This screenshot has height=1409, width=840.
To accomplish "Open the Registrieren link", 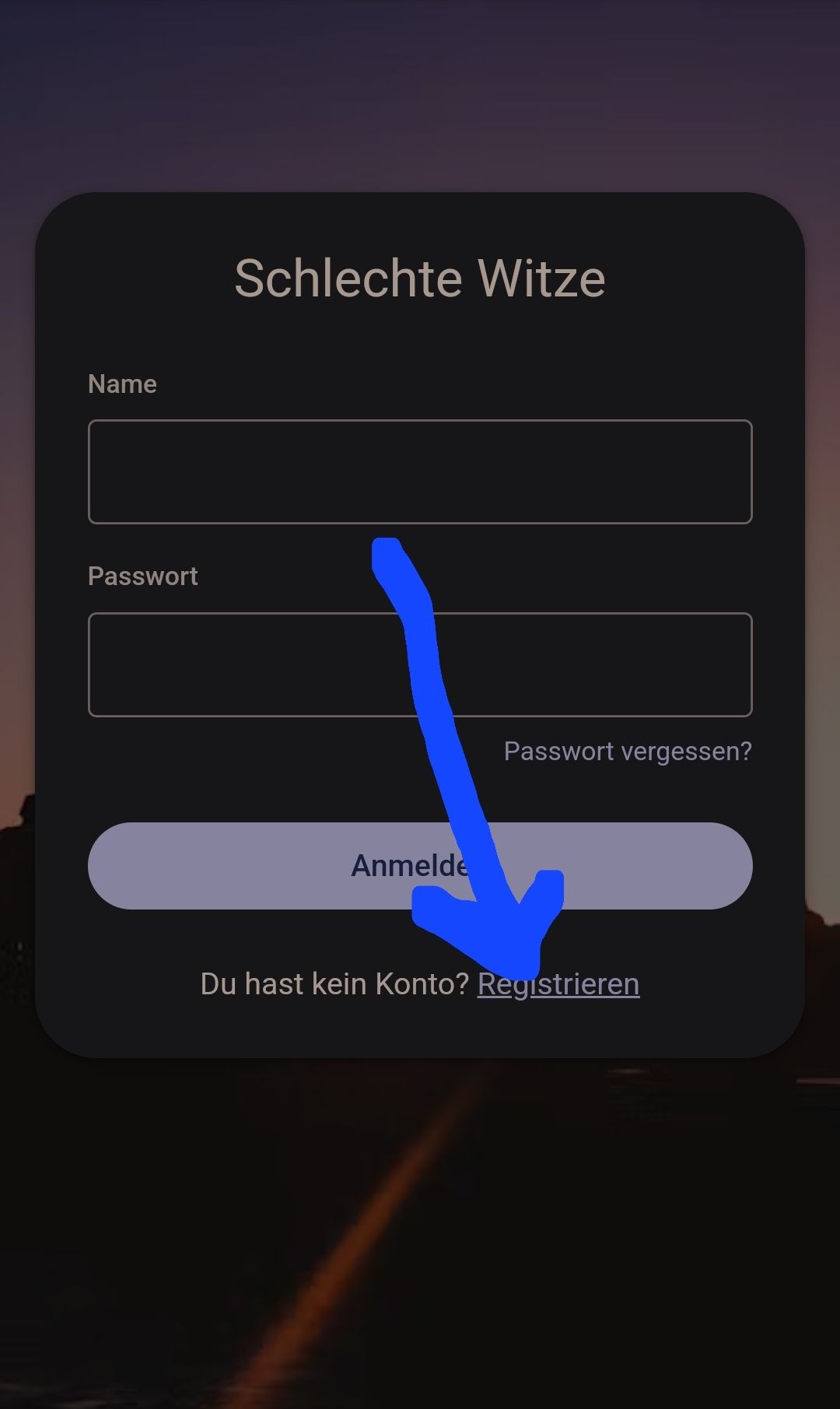I will (x=591, y=985).
